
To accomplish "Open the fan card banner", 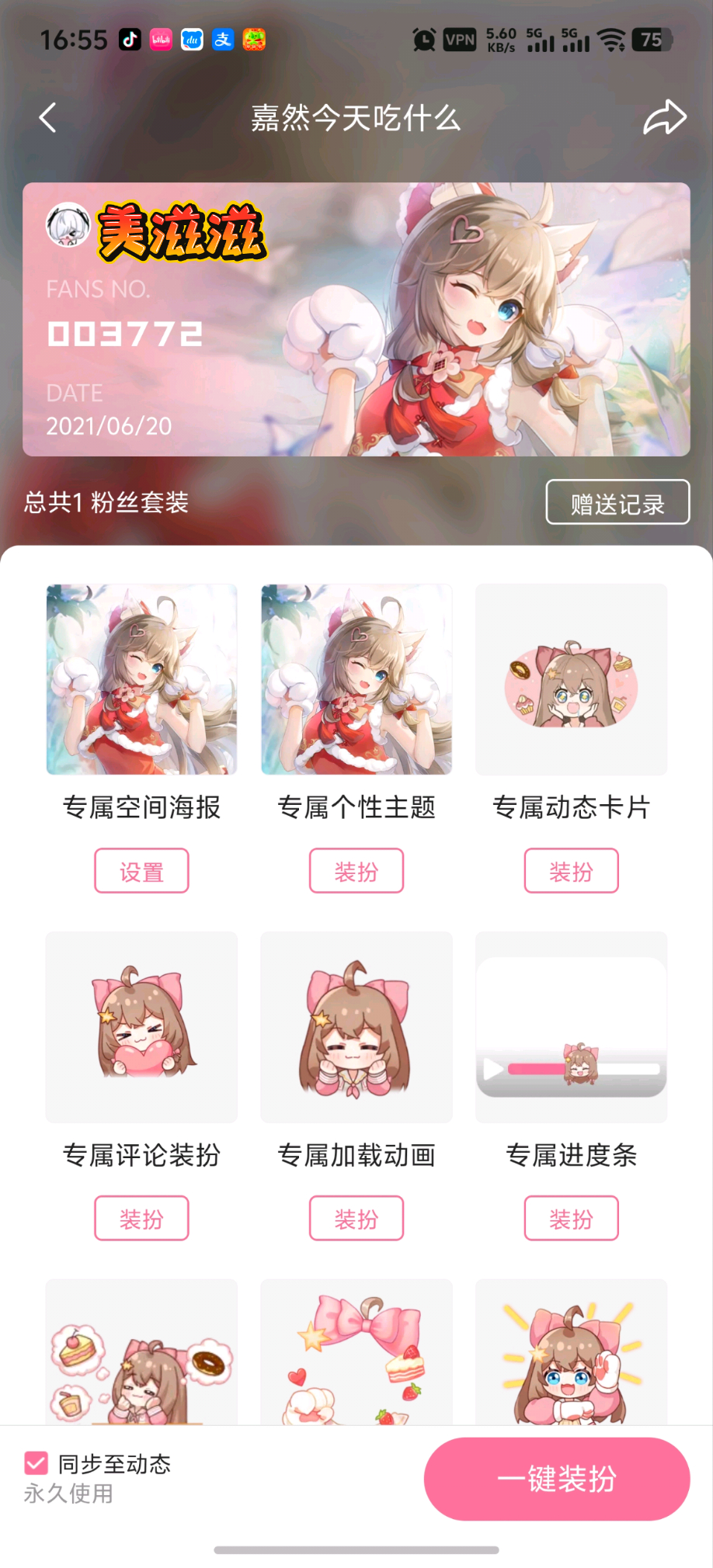I will click(x=356, y=319).
